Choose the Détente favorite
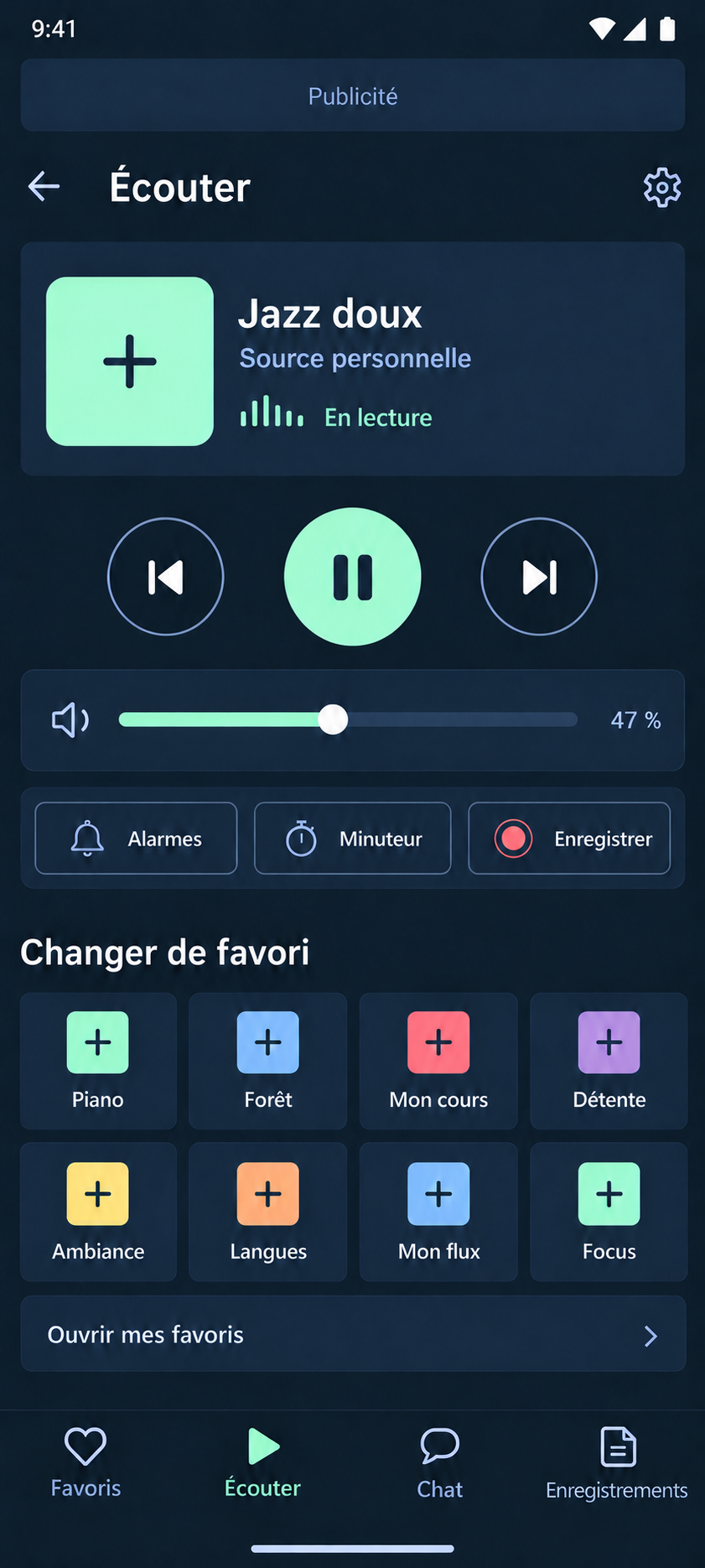This screenshot has height=1568, width=705. click(x=609, y=1062)
